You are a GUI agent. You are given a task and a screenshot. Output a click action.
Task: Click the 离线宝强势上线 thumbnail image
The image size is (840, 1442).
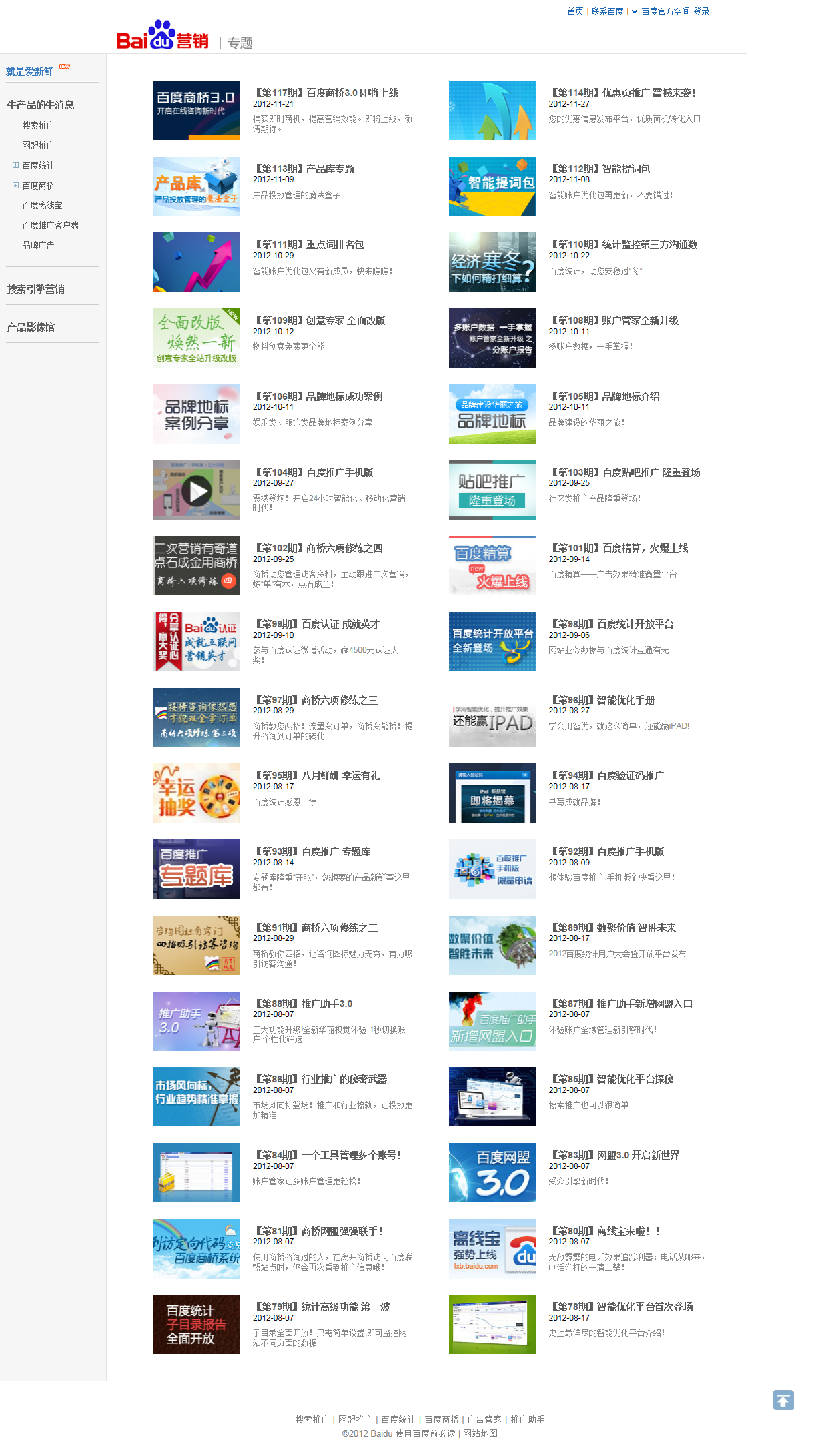coord(492,1248)
